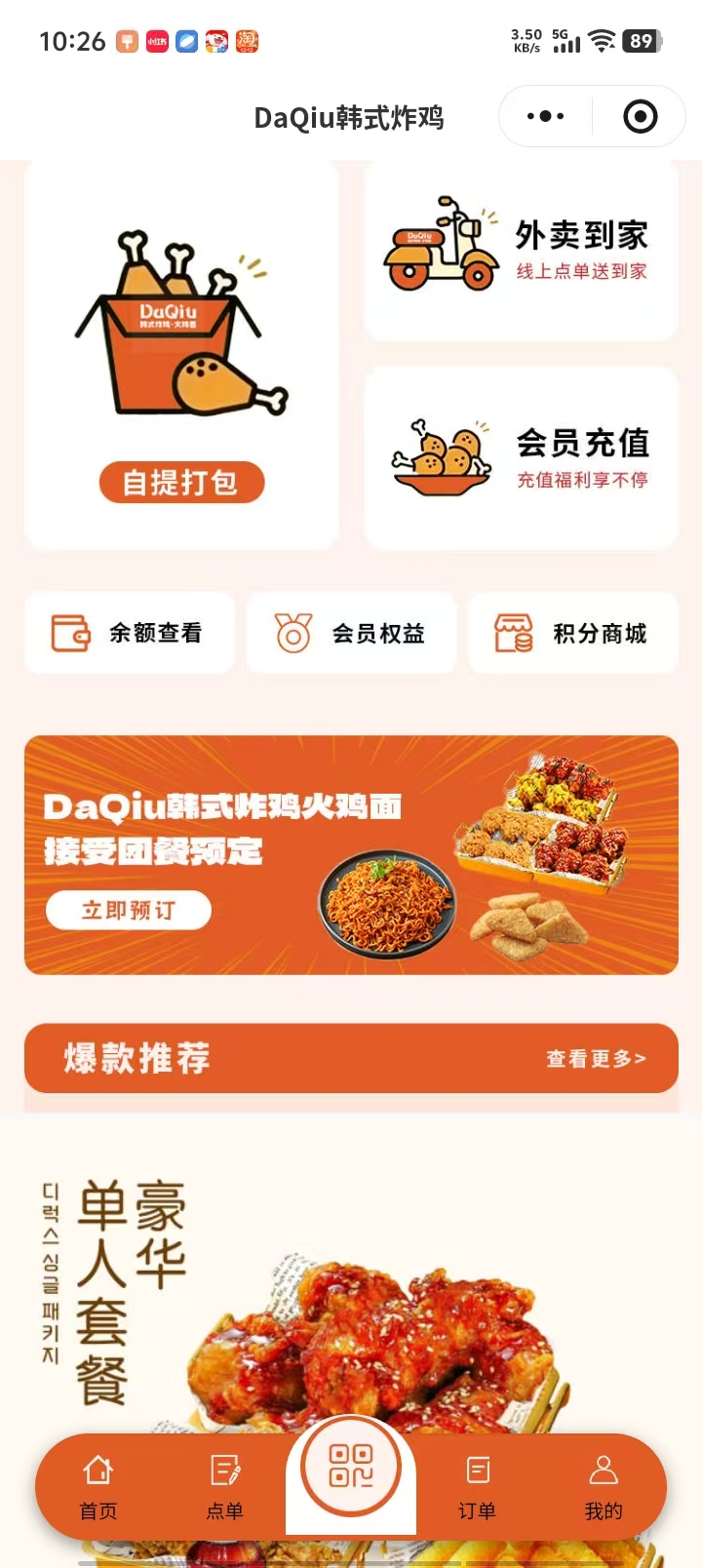Switch to the 我的 tab

click(604, 1487)
